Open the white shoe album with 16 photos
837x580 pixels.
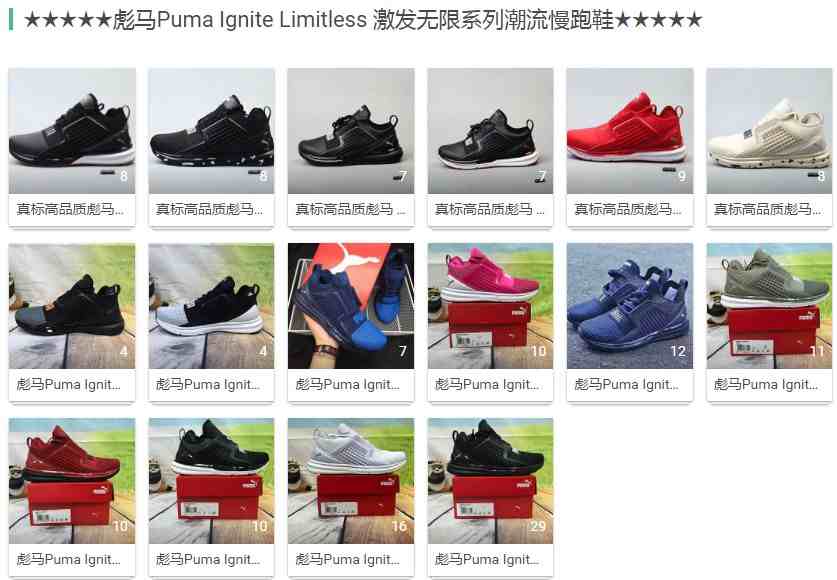(350, 481)
